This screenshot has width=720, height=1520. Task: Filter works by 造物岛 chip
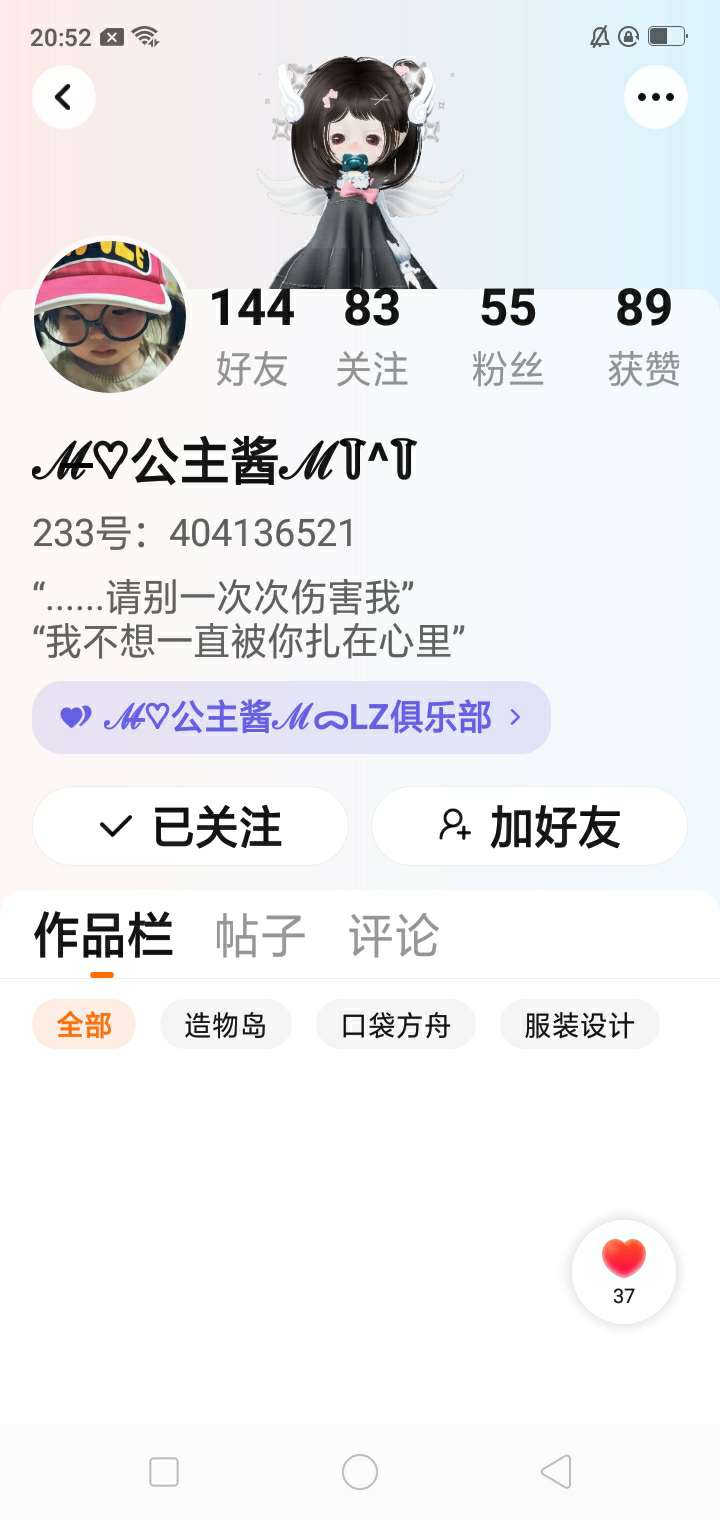point(225,1024)
